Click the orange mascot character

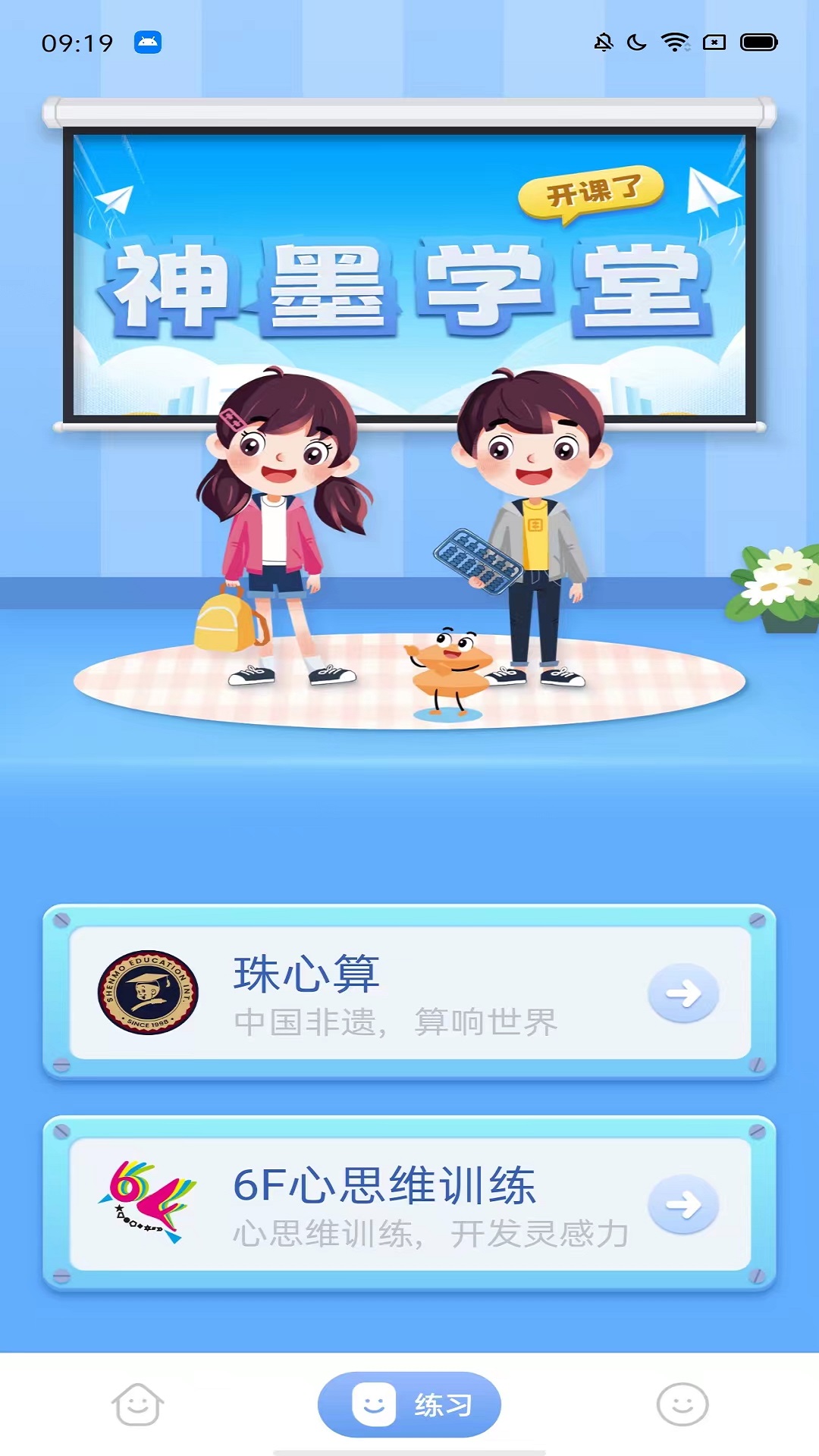pyautogui.click(x=447, y=667)
